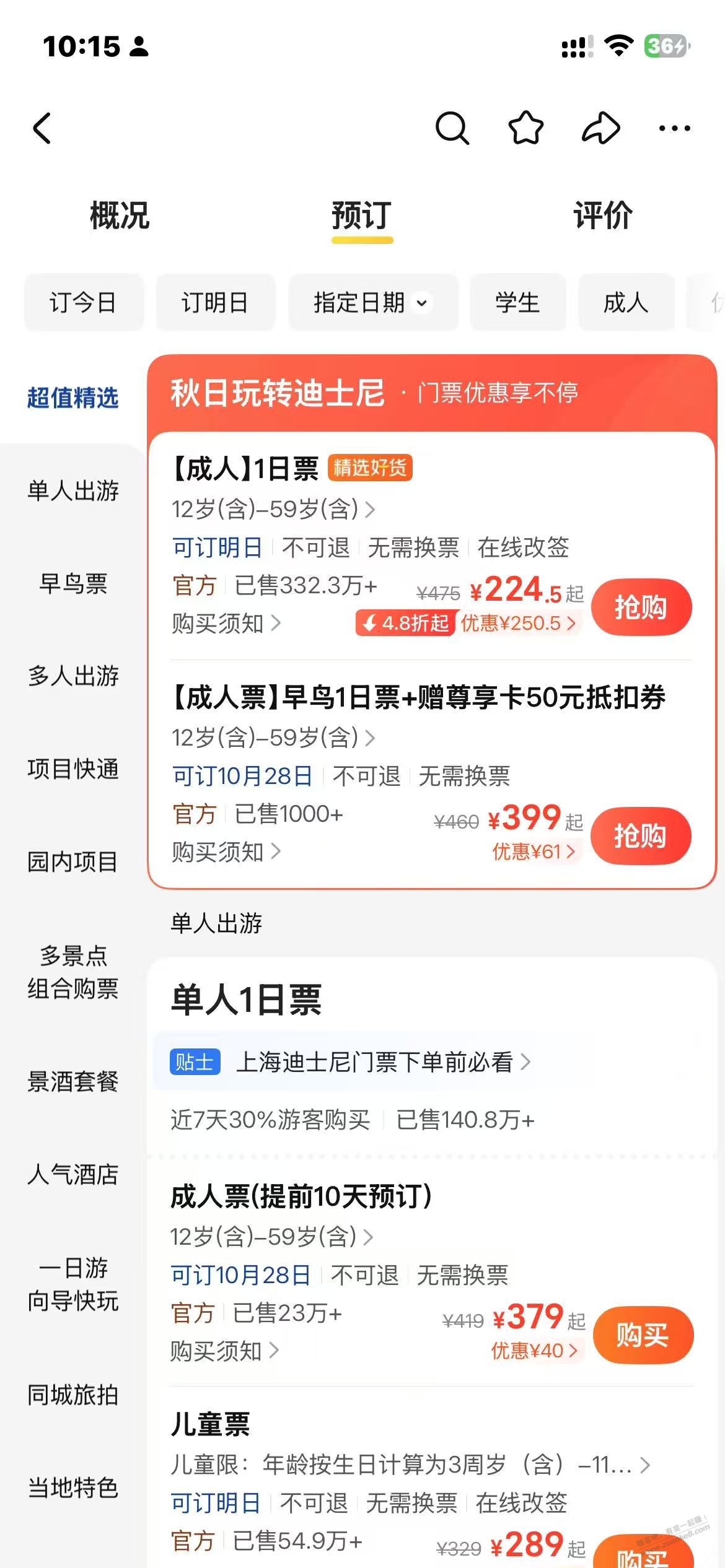Jump to the 早鸟票 category
Viewport: 725px width, 1568px height.
coord(73,583)
